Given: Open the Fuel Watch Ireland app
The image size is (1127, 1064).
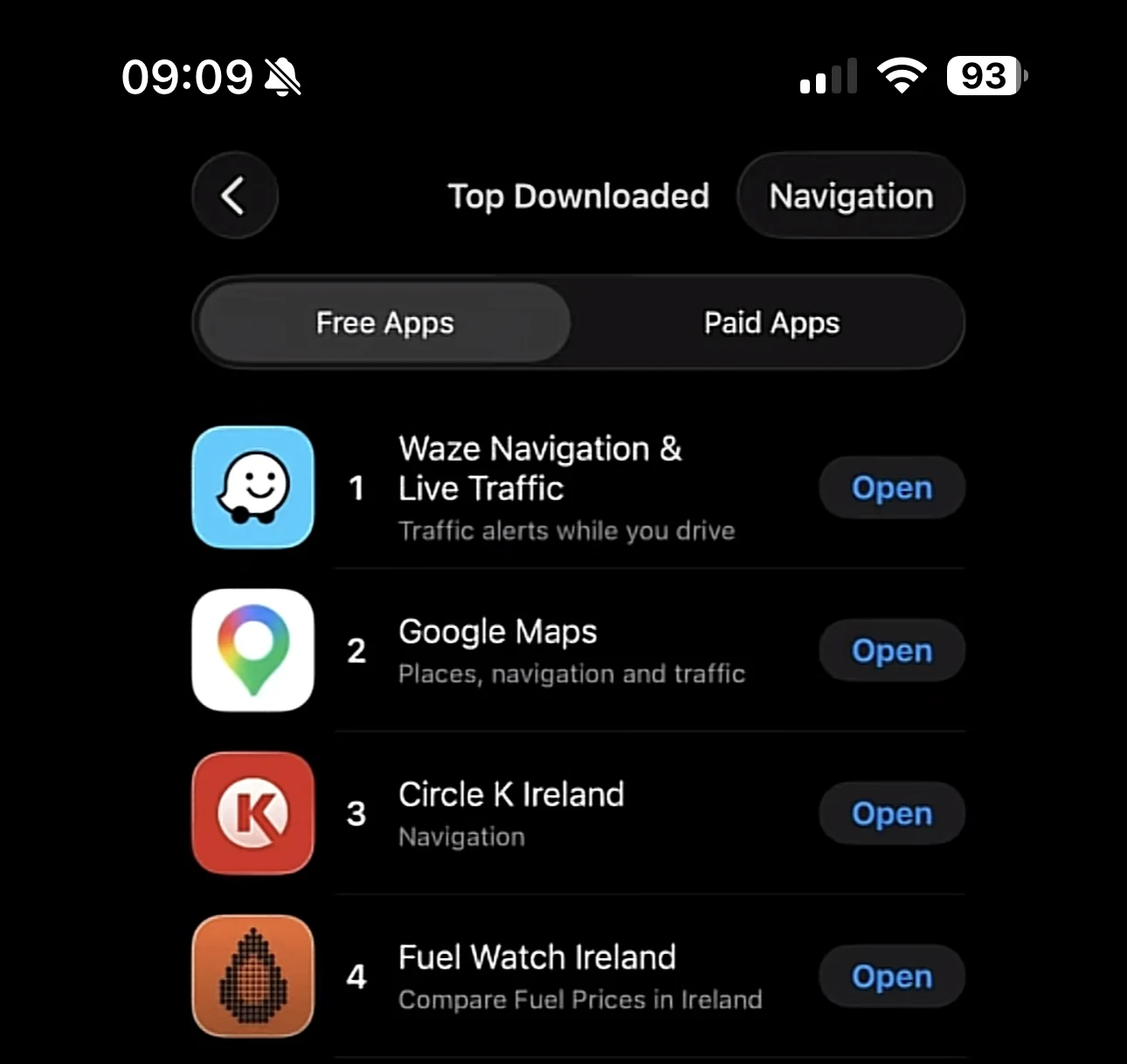Looking at the screenshot, I should pyautogui.click(x=892, y=976).
